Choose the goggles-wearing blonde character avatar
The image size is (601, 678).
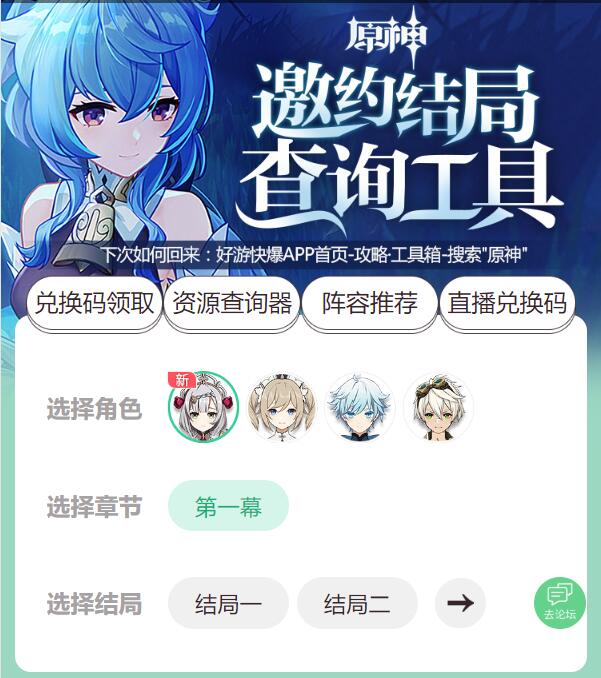[x=438, y=408]
